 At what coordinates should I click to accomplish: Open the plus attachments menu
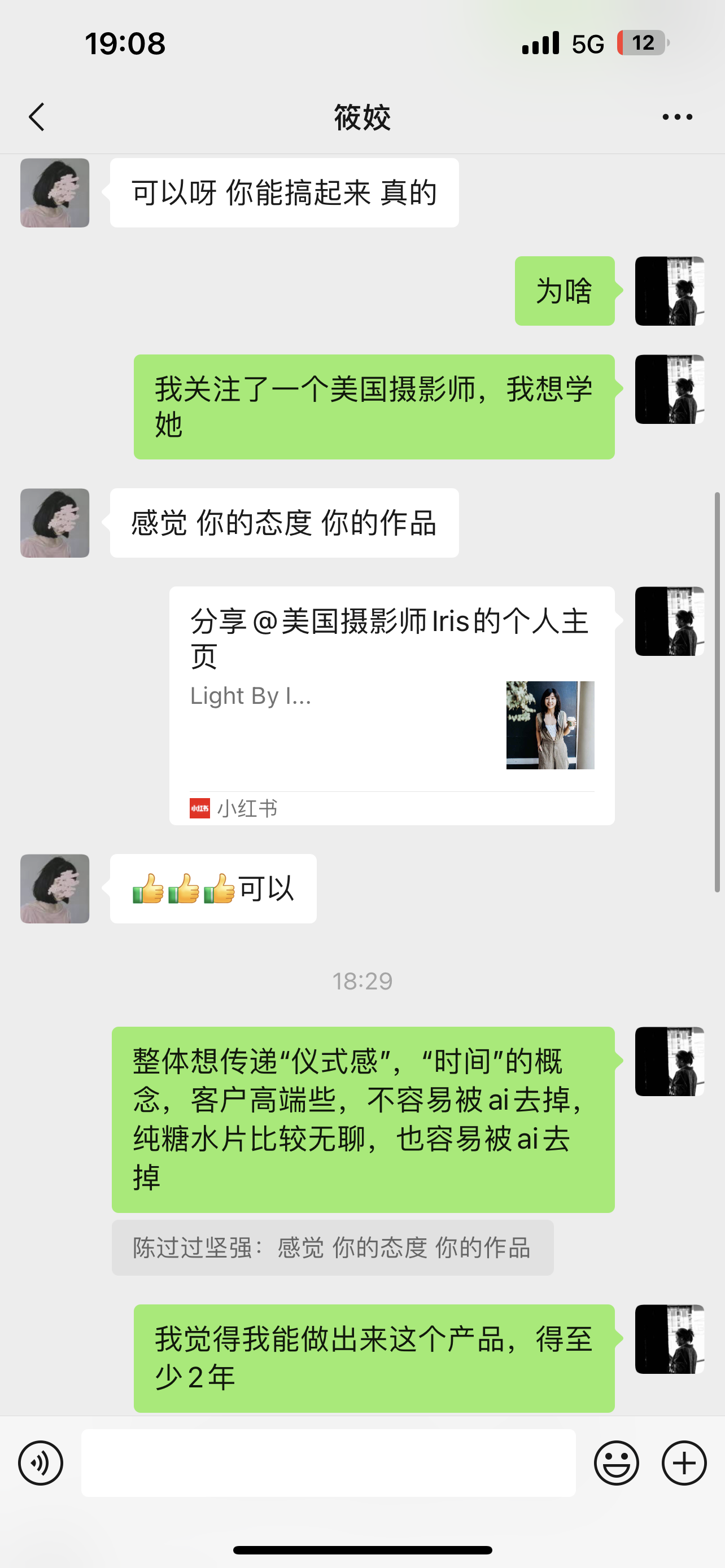(x=684, y=1462)
